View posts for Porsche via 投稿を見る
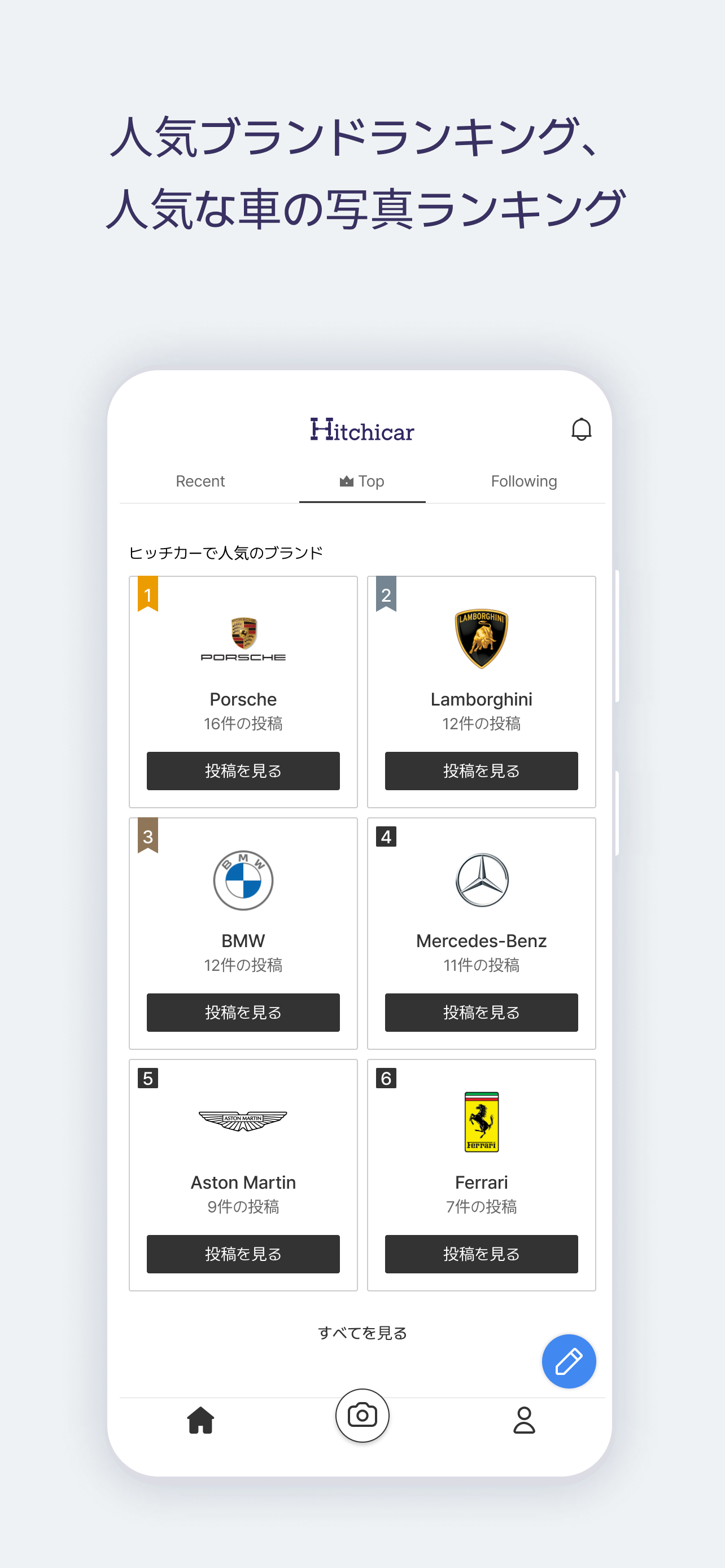The image size is (725, 1568). tap(243, 771)
